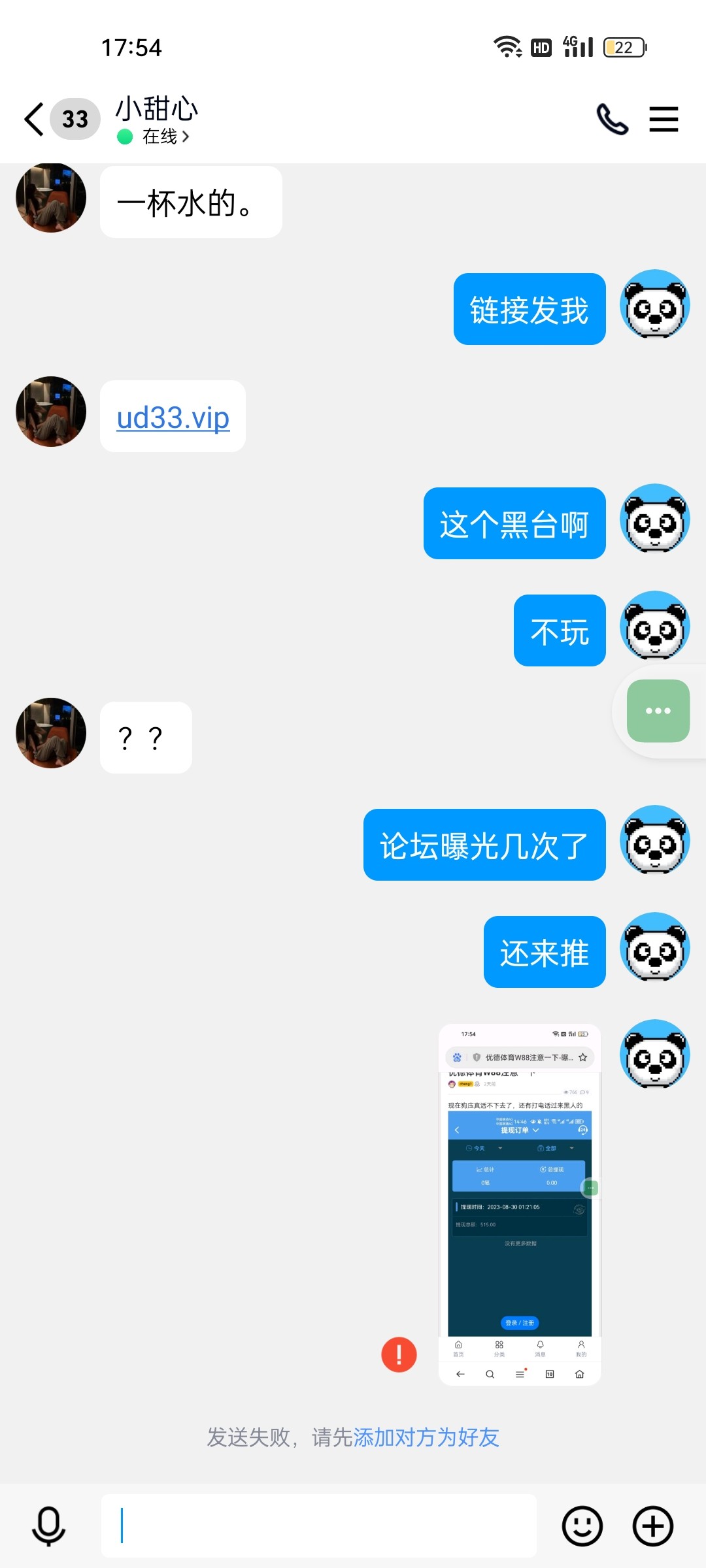Screen dimensions: 706x1568
Task: Go back to the chat list
Action: (34, 119)
